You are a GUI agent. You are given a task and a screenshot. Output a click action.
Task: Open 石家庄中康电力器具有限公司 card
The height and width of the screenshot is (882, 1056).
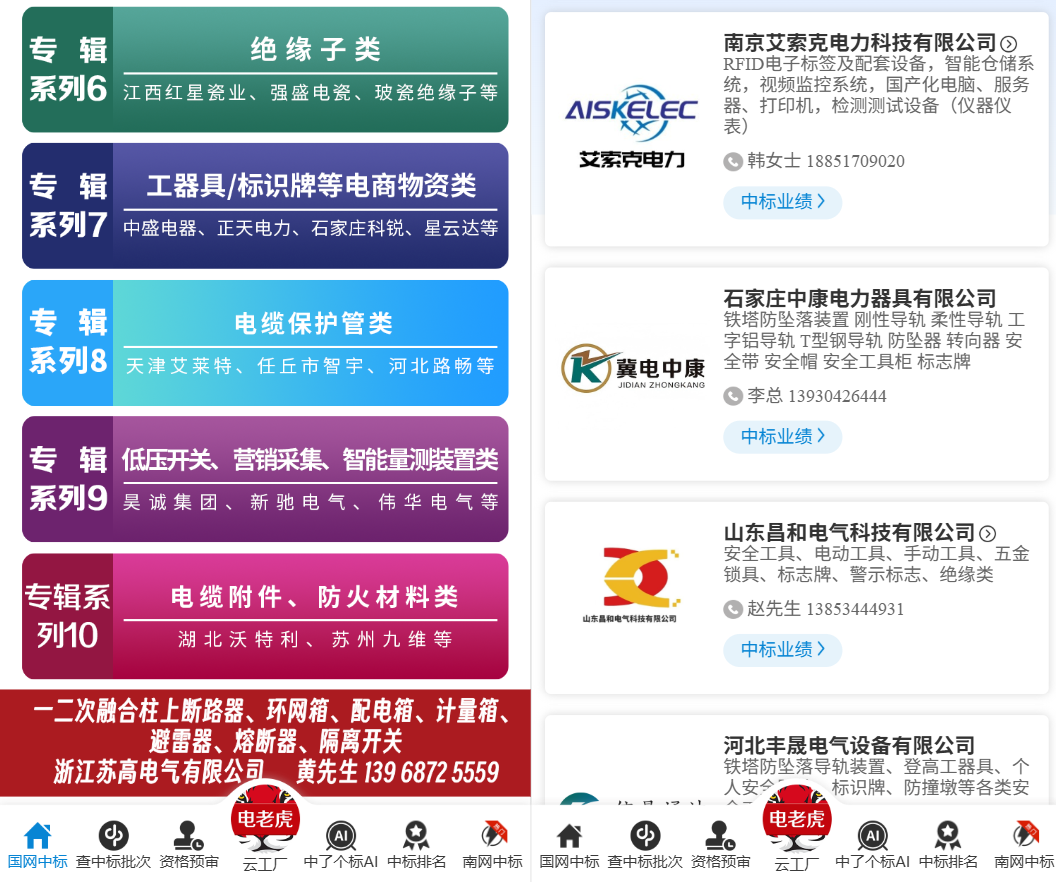click(859, 298)
